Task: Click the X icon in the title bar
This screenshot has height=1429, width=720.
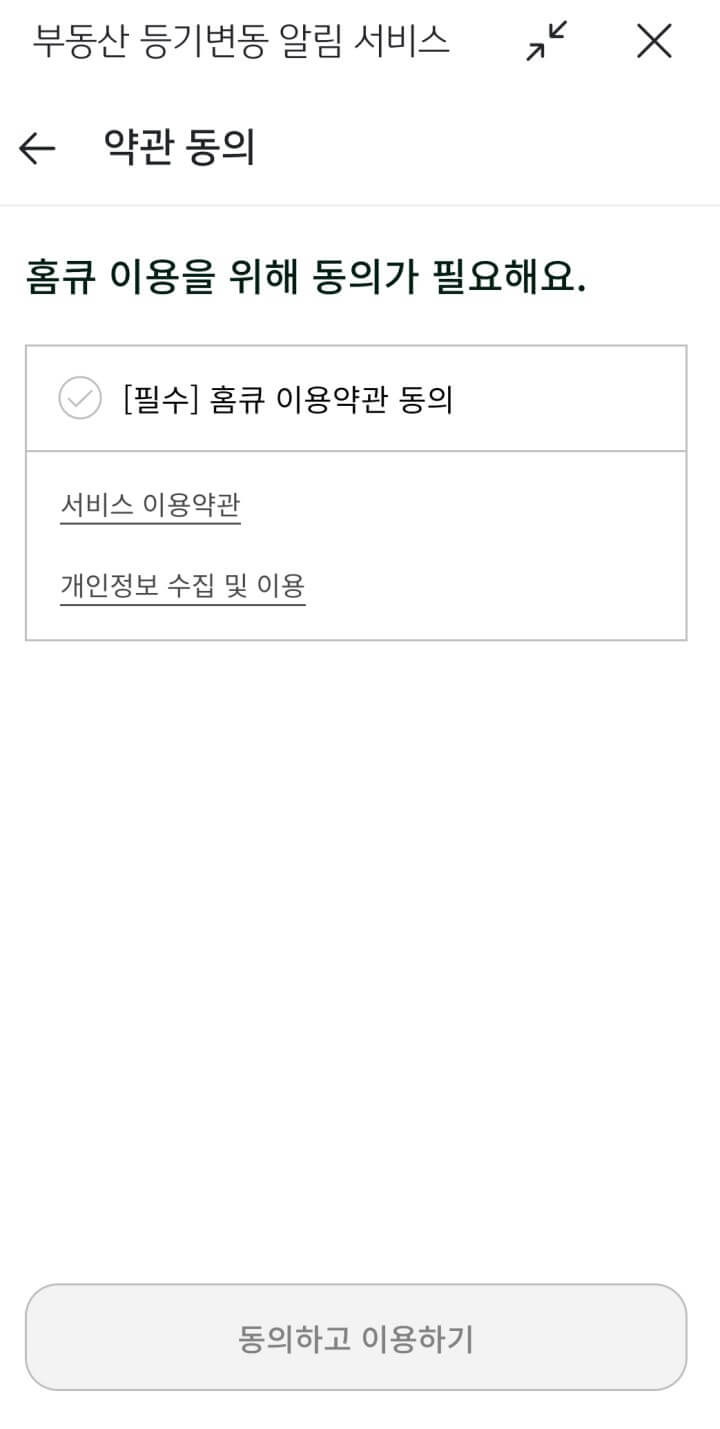Action: 655,41
